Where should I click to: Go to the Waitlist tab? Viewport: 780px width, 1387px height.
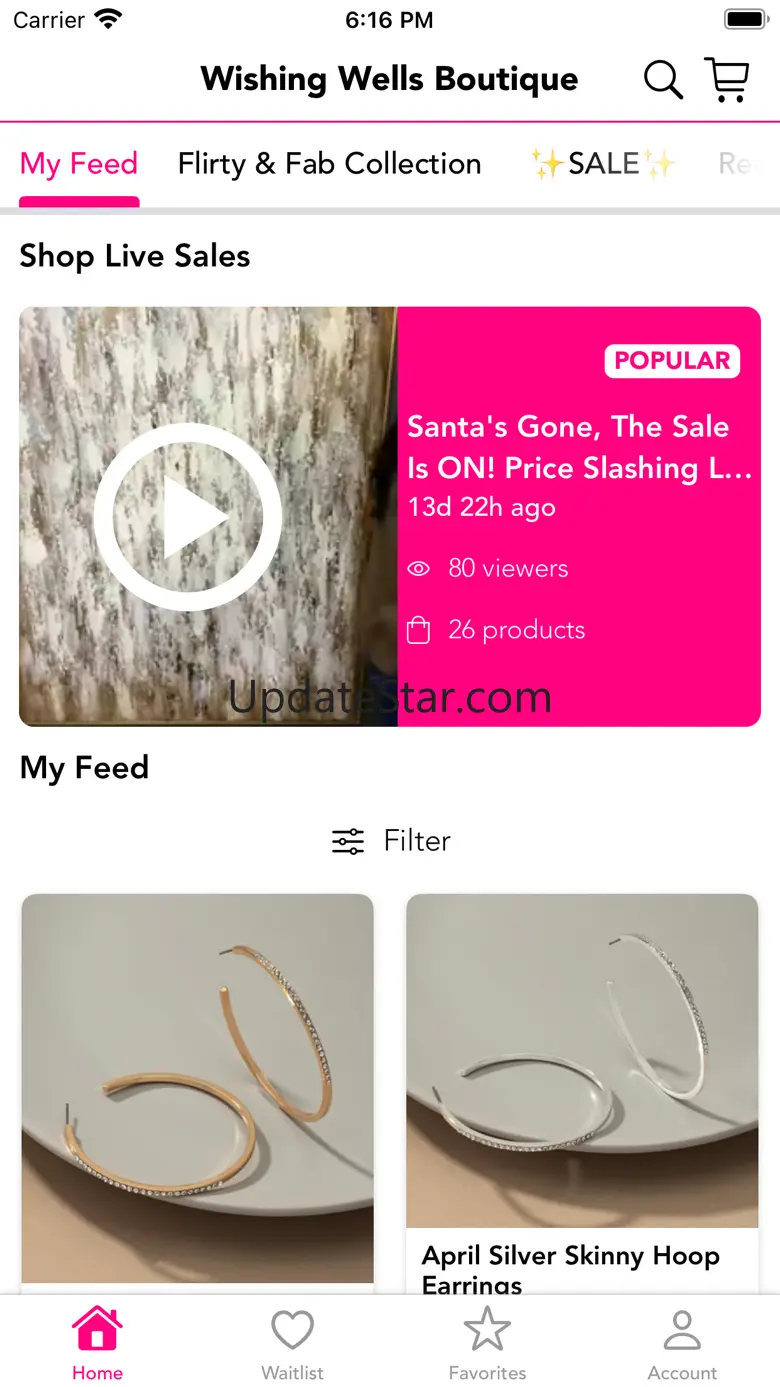pos(292,1345)
